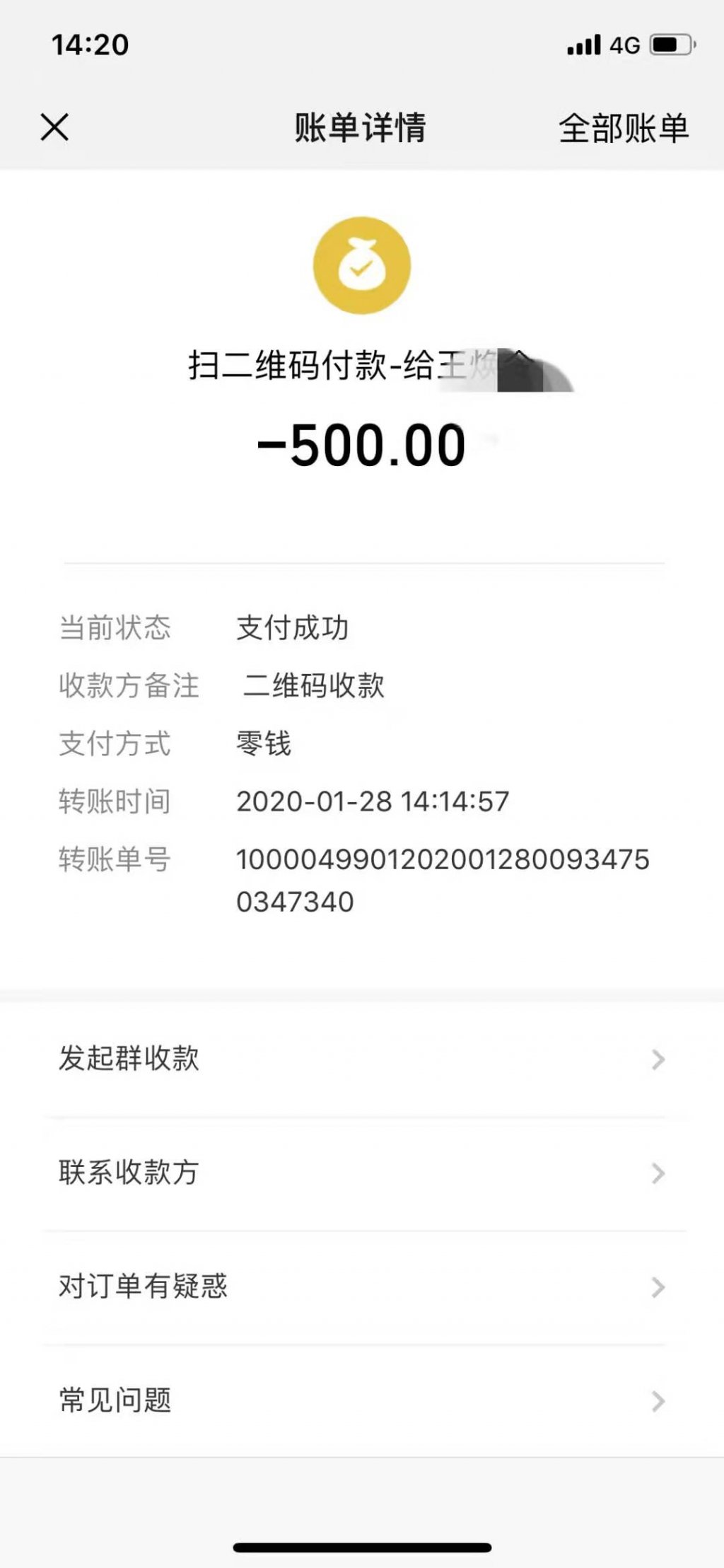Open the 对订单有疑惑 option

click(x=362, y=1287)
